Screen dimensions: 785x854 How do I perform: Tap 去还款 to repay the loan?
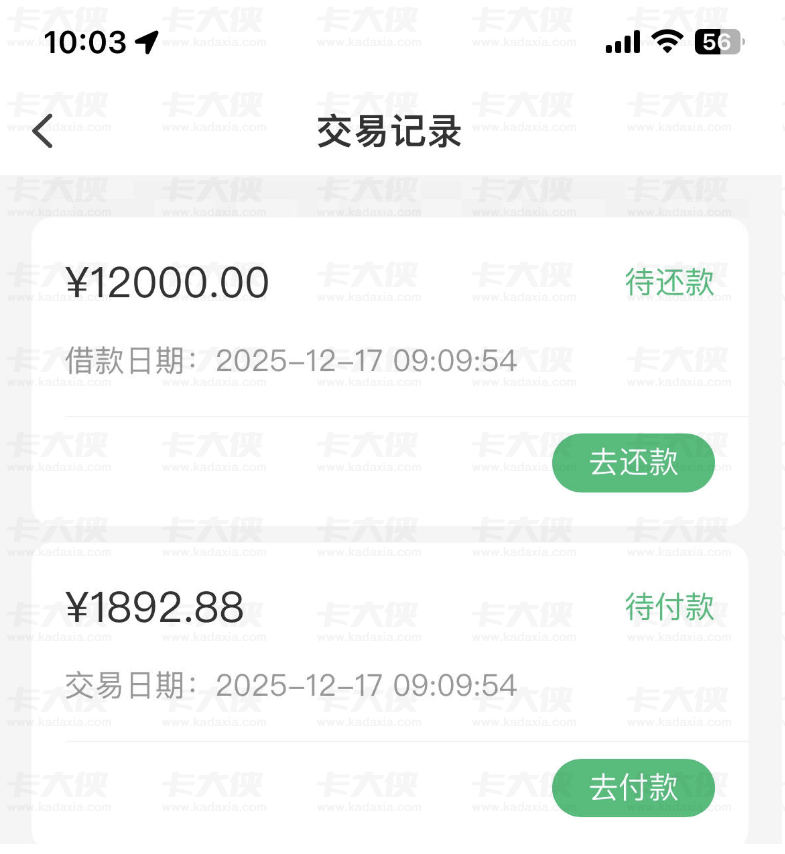pyautogui.click(x=633, y=462)
